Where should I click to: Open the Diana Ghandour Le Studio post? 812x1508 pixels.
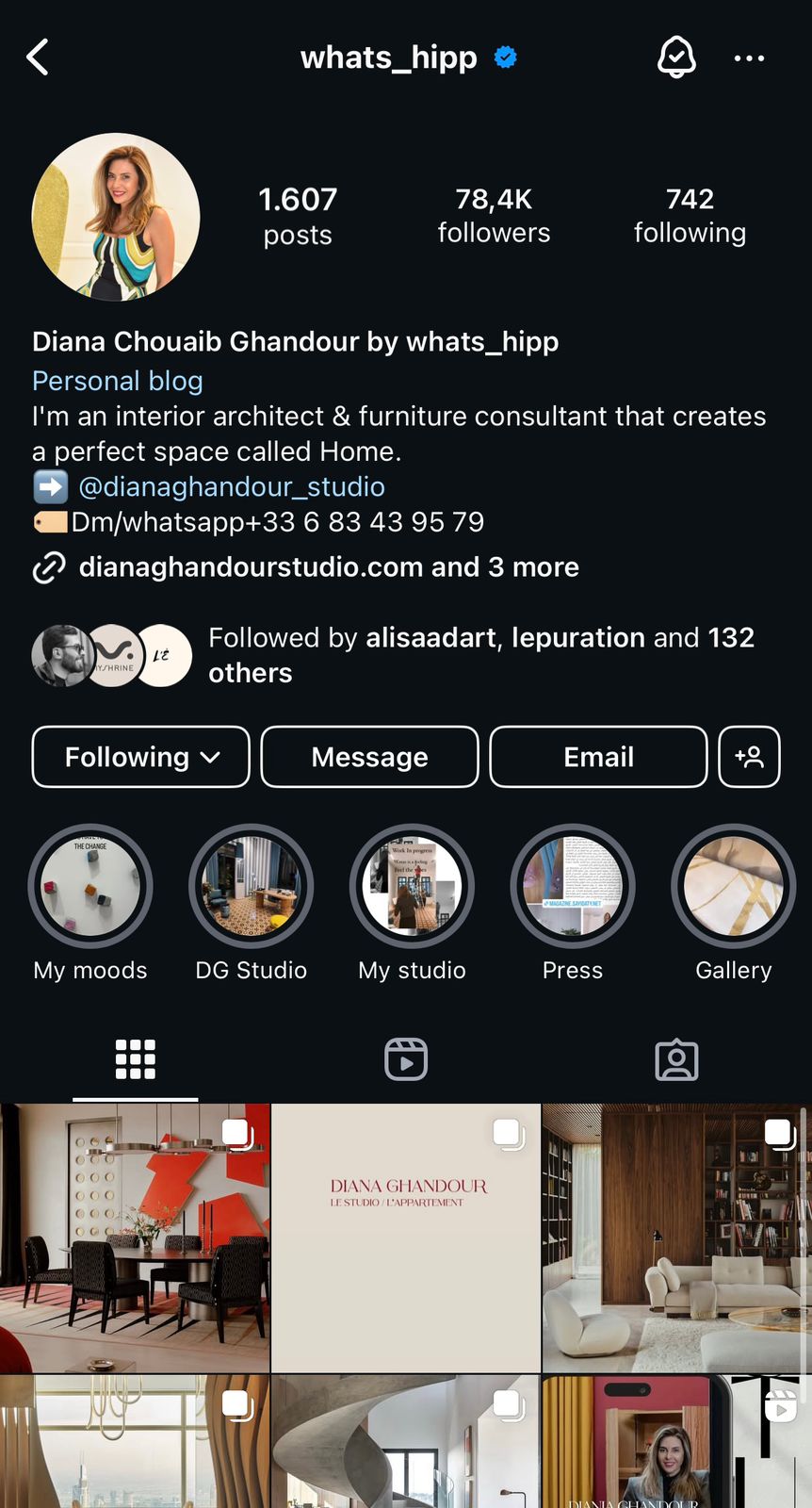(406, 1238)
